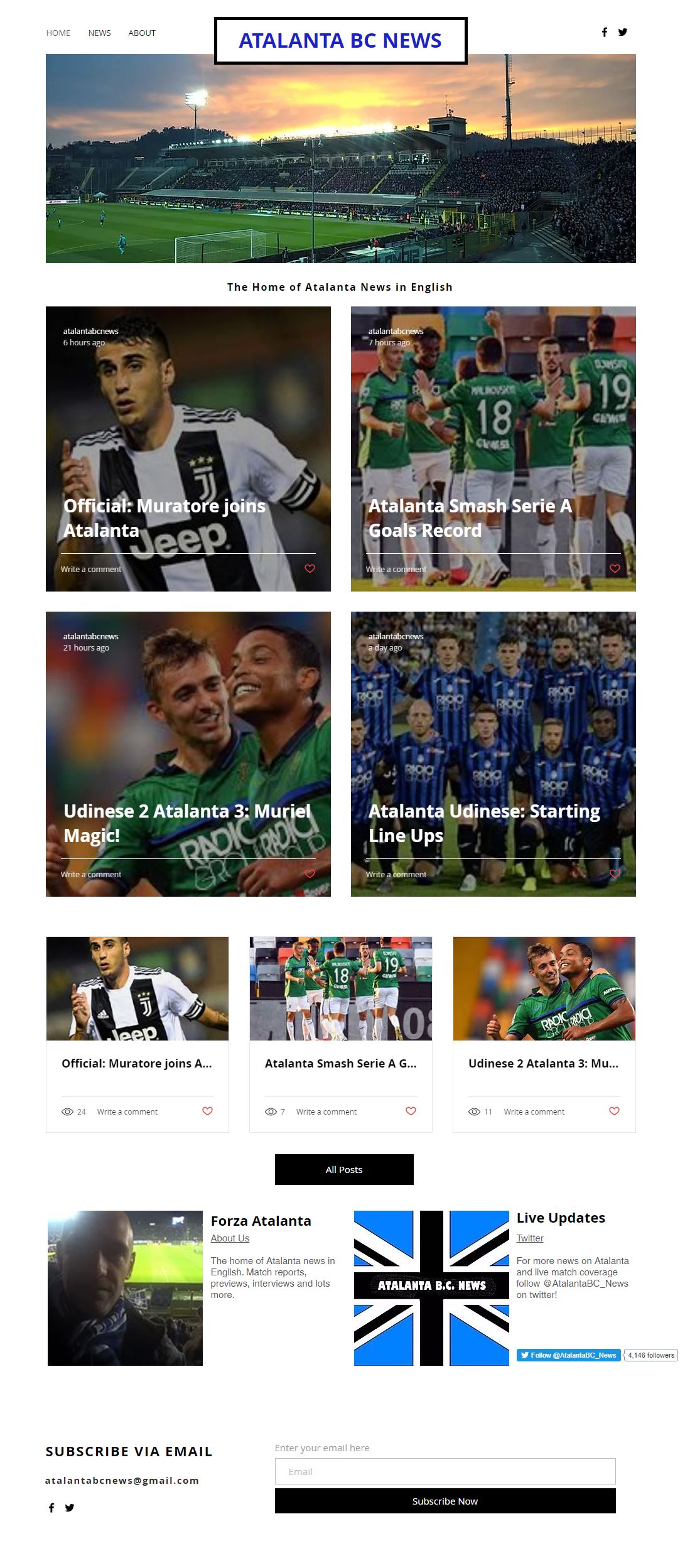This screenshot has width=685, height=1568.
Task: Open the large "Udinese 2 Atalanta 3: Muriel Magic!" post
Action: (186, 823)
